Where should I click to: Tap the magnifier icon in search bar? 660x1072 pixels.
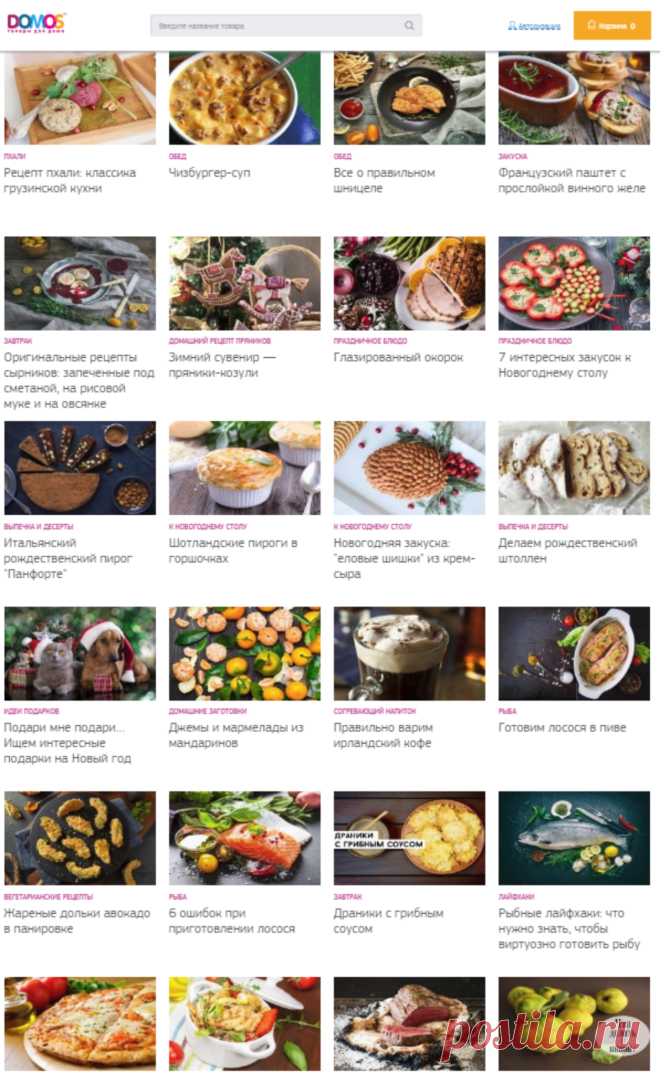409,26
